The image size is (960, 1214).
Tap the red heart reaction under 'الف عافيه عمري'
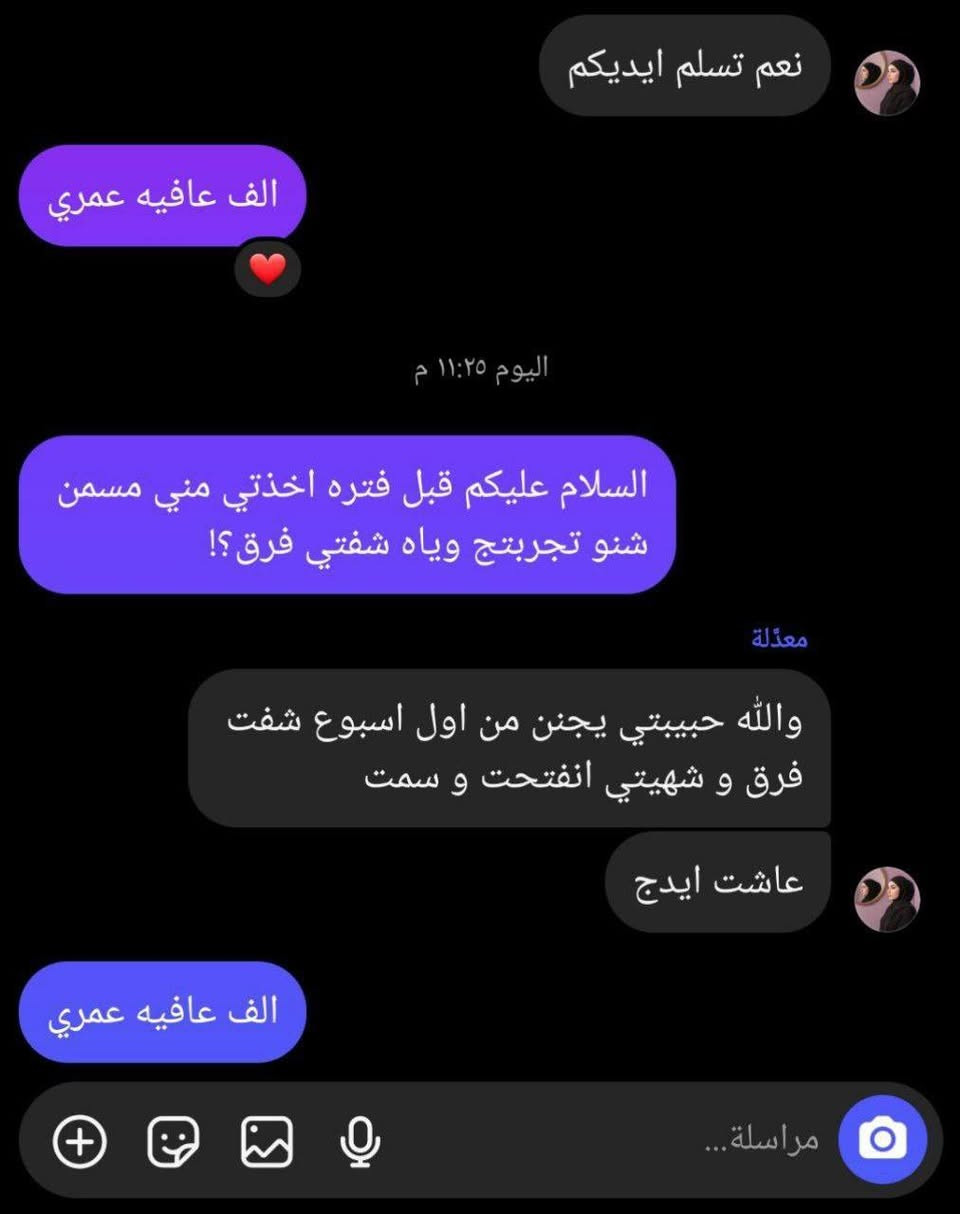[x=267, y=268]
